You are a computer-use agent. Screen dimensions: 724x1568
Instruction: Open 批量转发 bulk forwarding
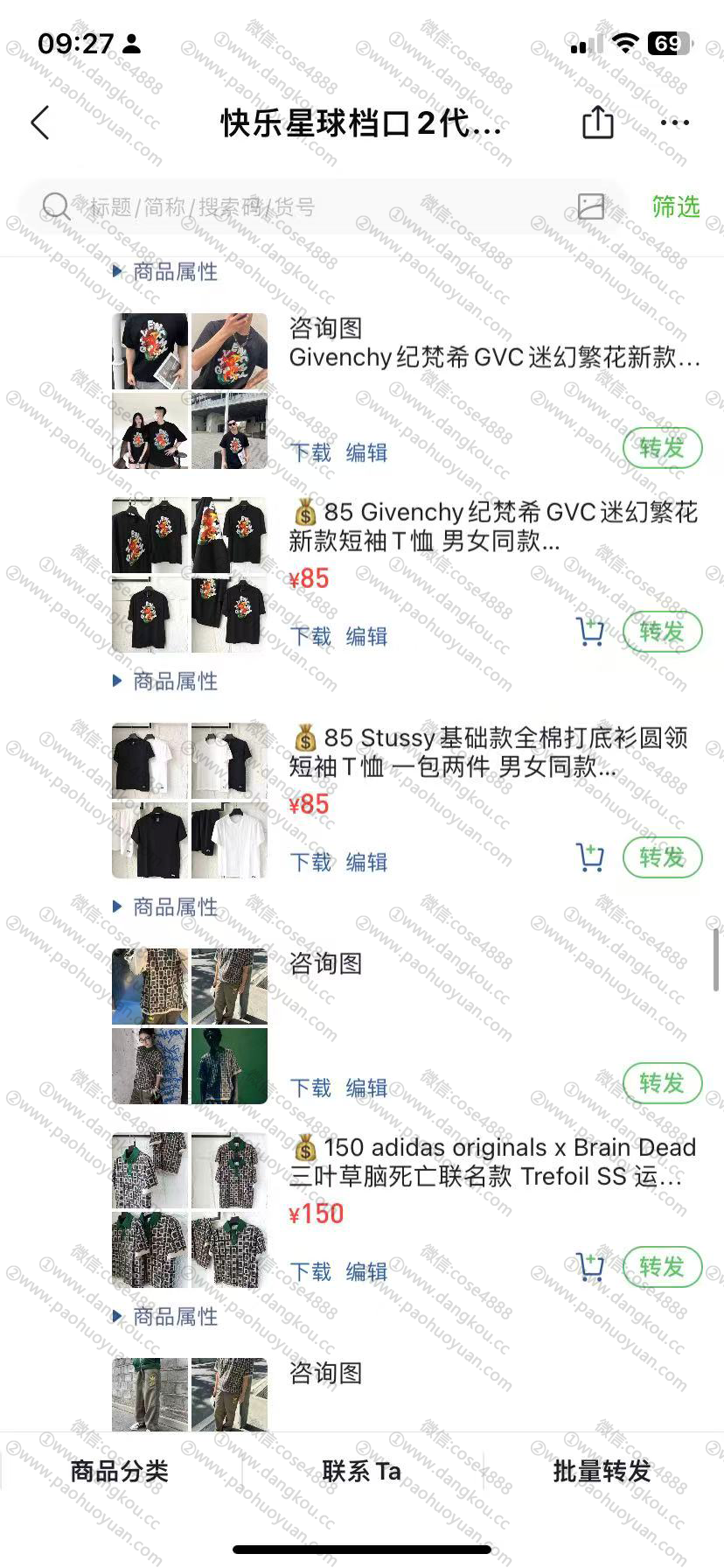point(602,1472)
